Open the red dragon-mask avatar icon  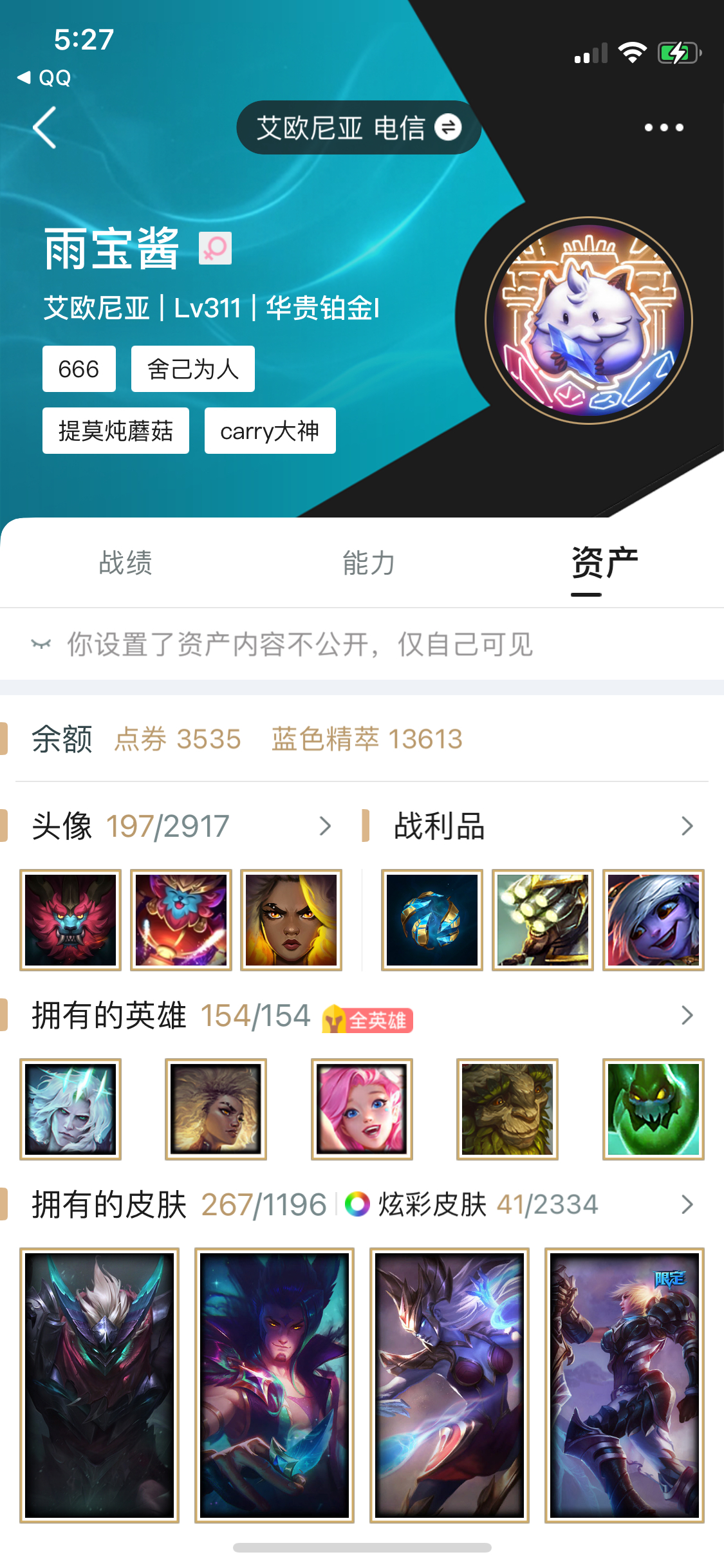coord(71,920)
